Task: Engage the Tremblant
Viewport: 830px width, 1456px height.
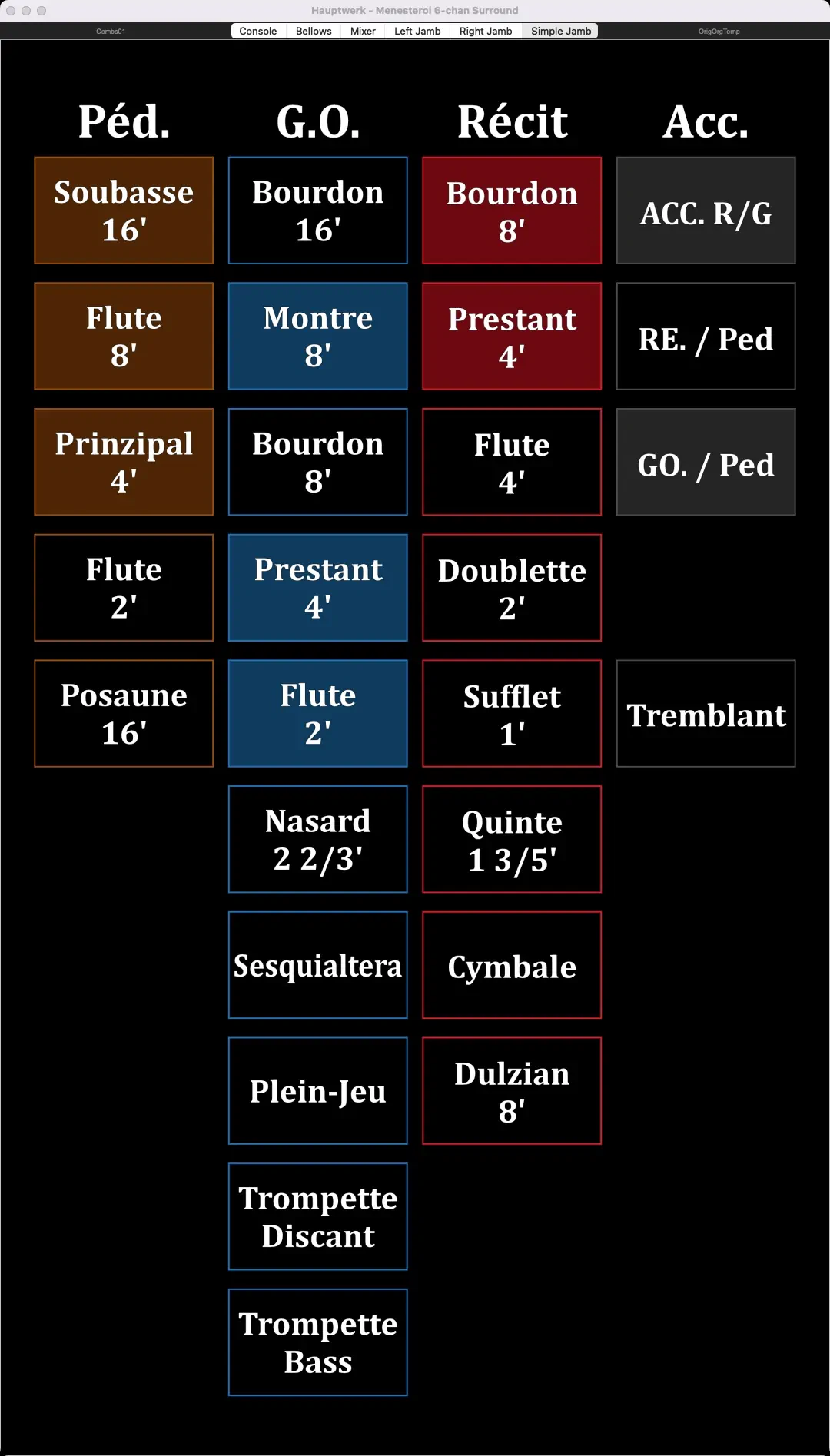Action: (x=705, y=714)
